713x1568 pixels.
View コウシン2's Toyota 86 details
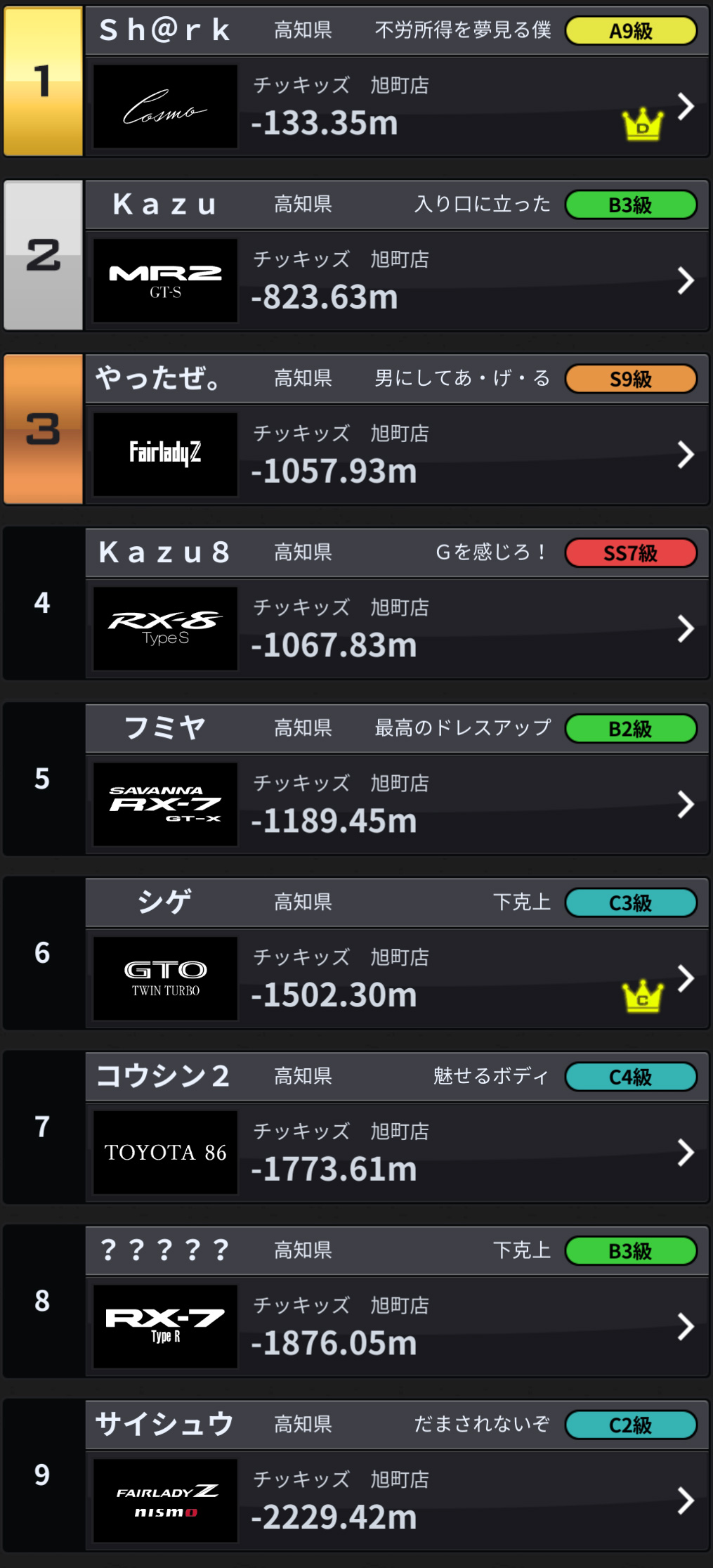[686, 1153]
